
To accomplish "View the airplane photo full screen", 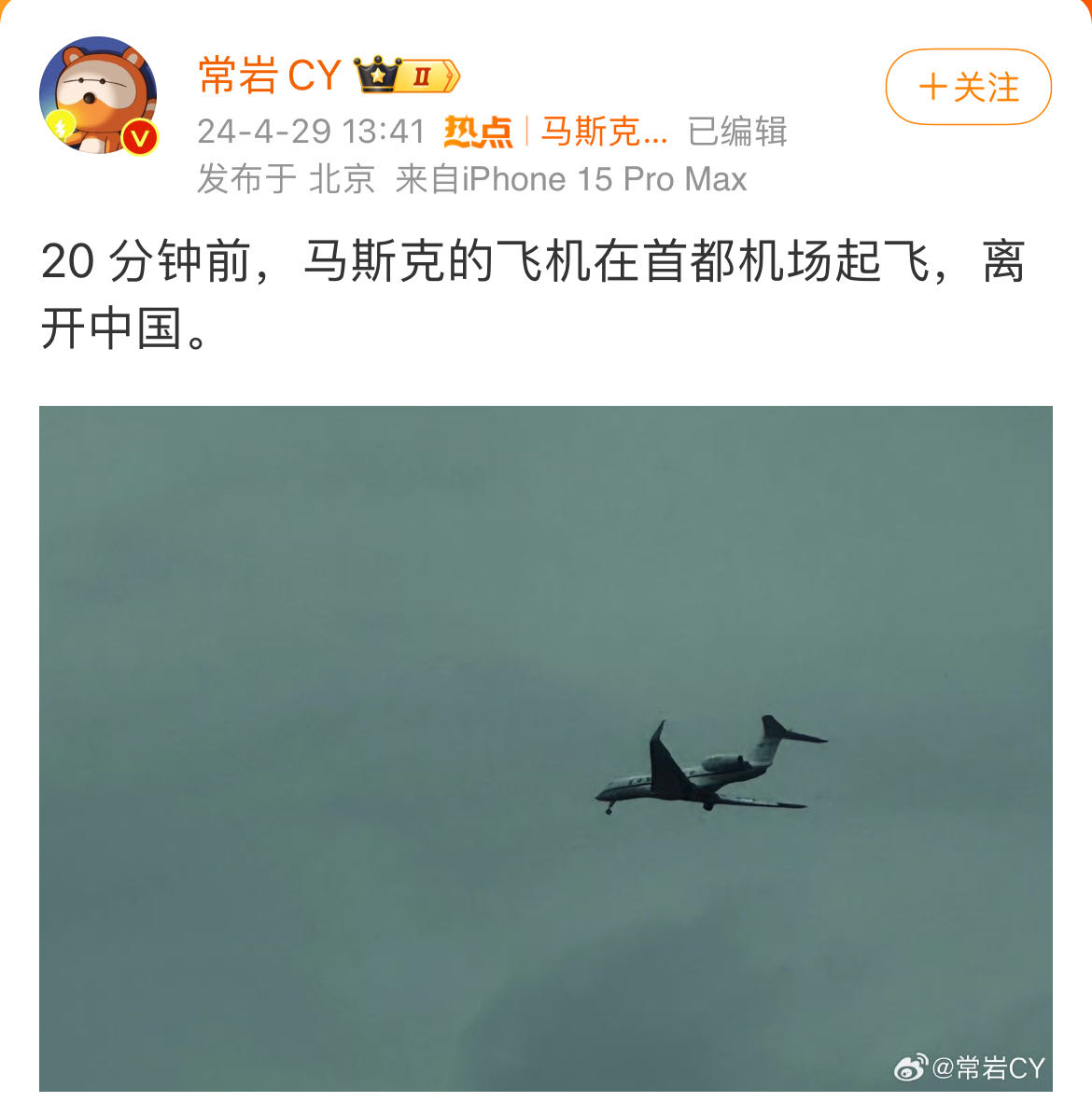I will [x=545, y=747].
